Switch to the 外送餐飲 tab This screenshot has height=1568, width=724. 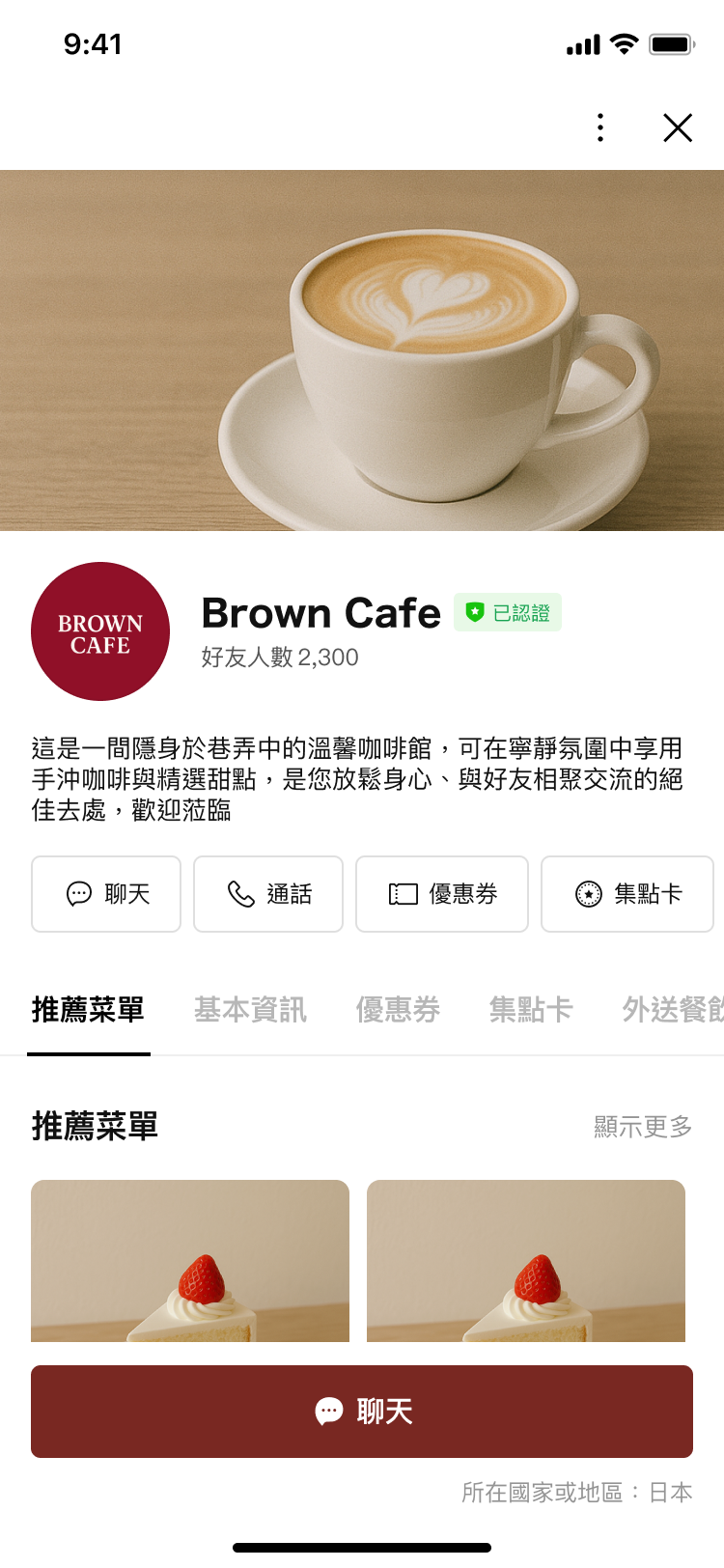tap(673, 1010)
